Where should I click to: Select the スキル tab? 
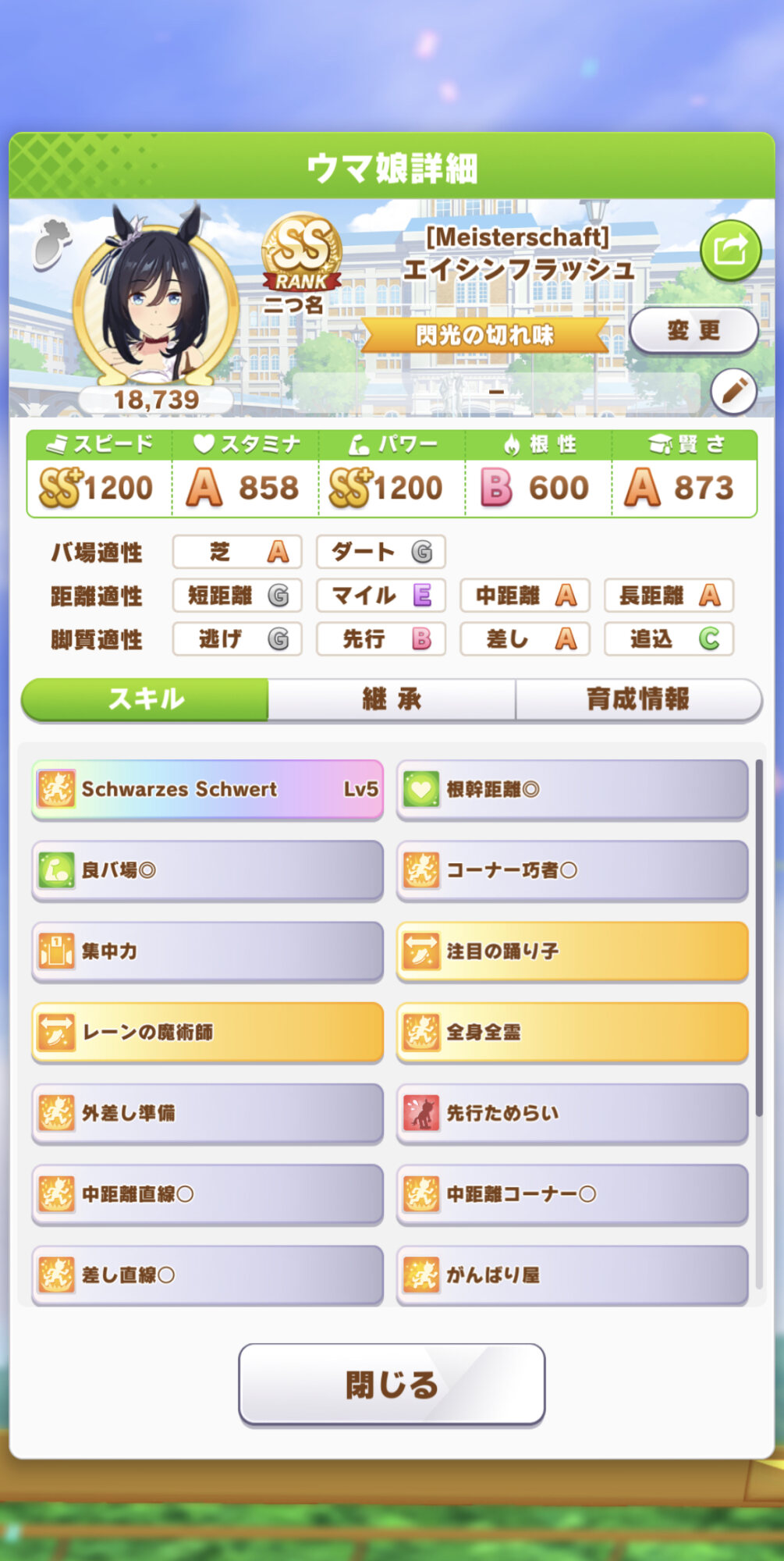pyautogui.click(x=145, y=699)
